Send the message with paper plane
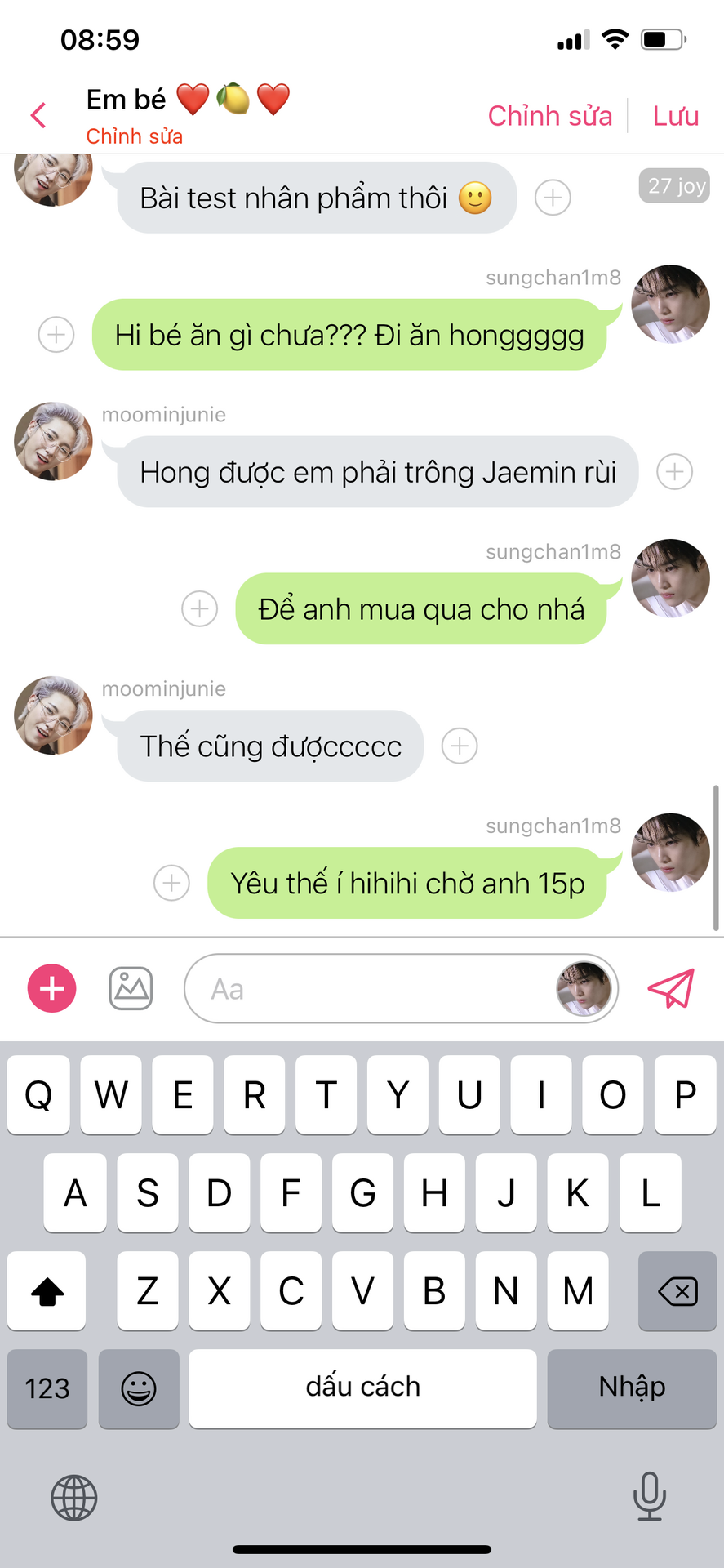Image resolution: width=724 pixels, height=1568 pixels. [671, 989]
